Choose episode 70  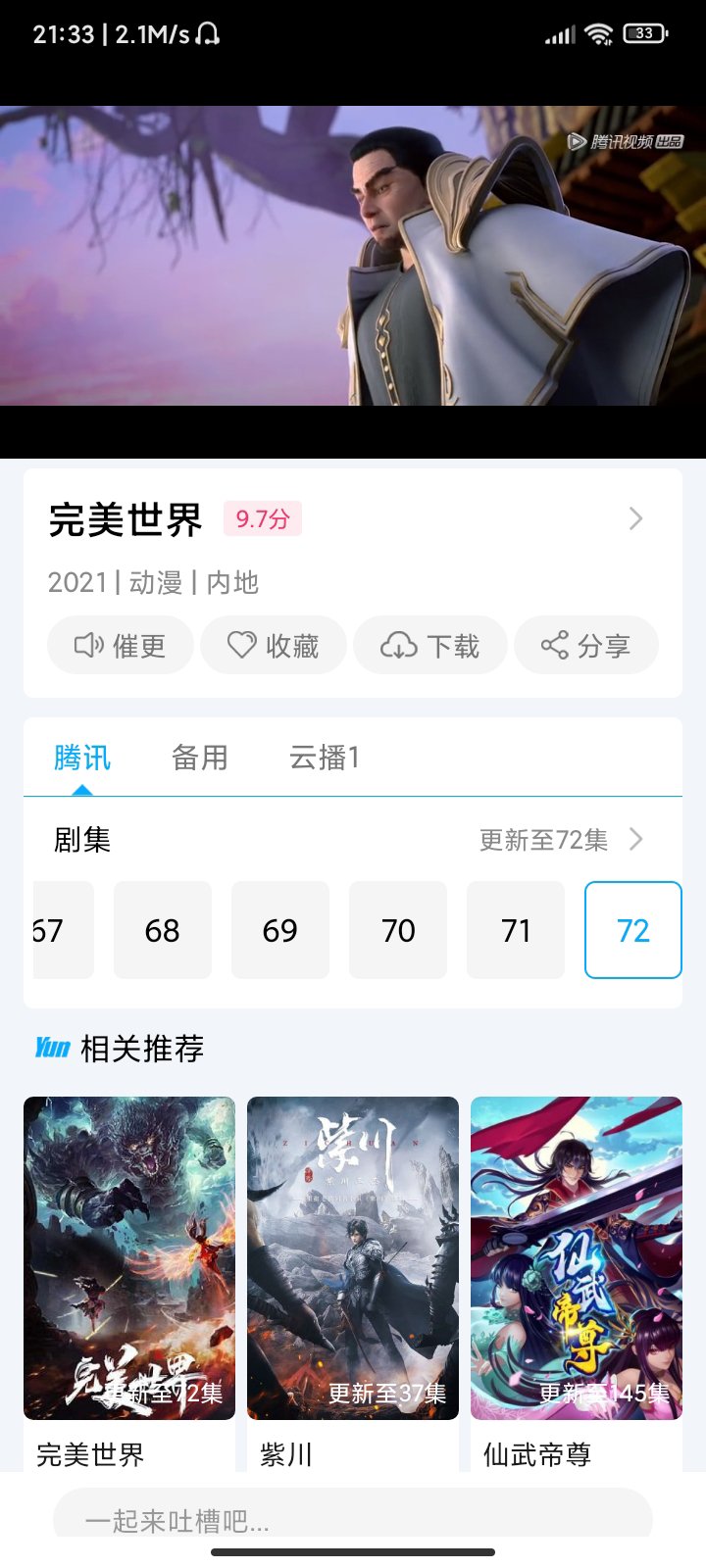pyautogui.click(x=398, y=930)
